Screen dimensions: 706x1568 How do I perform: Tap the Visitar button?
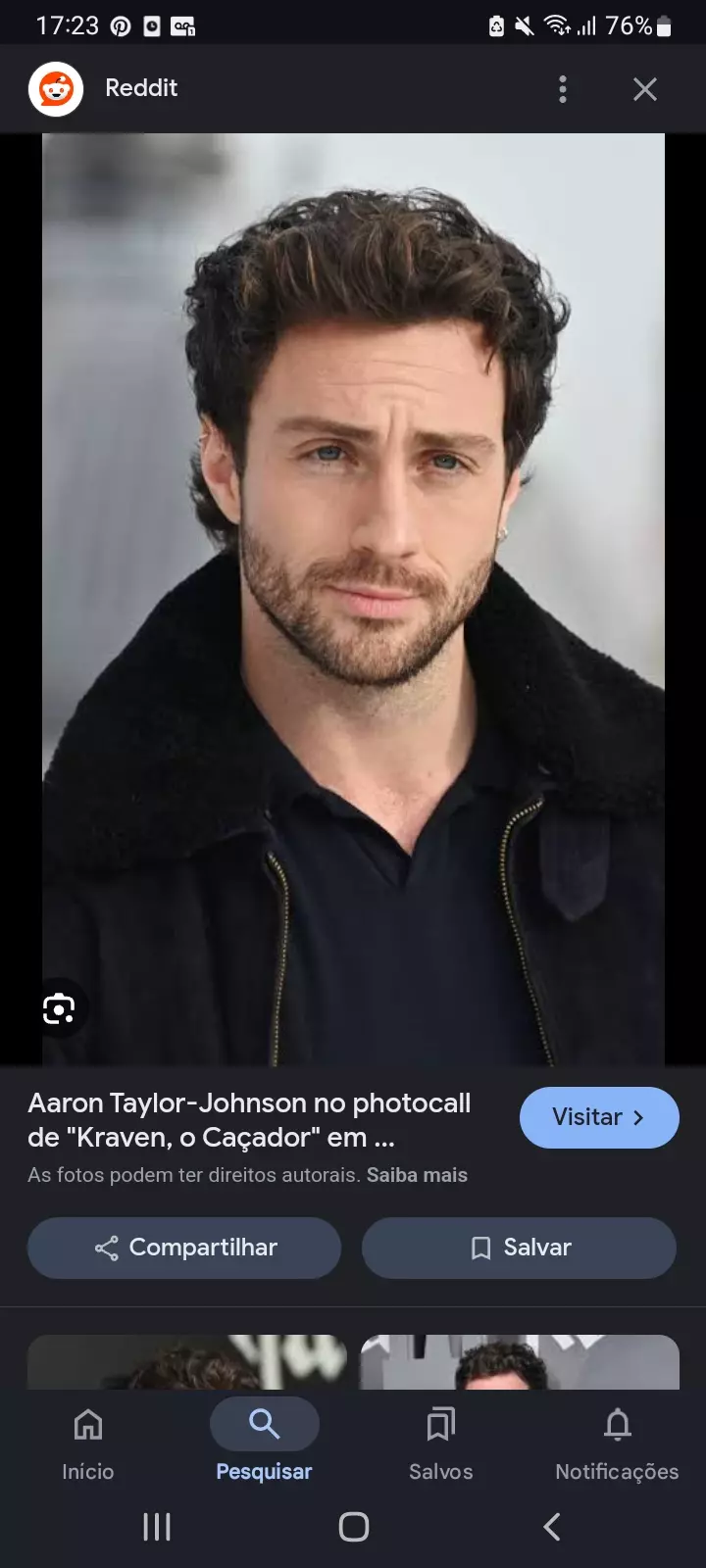pos(598,1117)
